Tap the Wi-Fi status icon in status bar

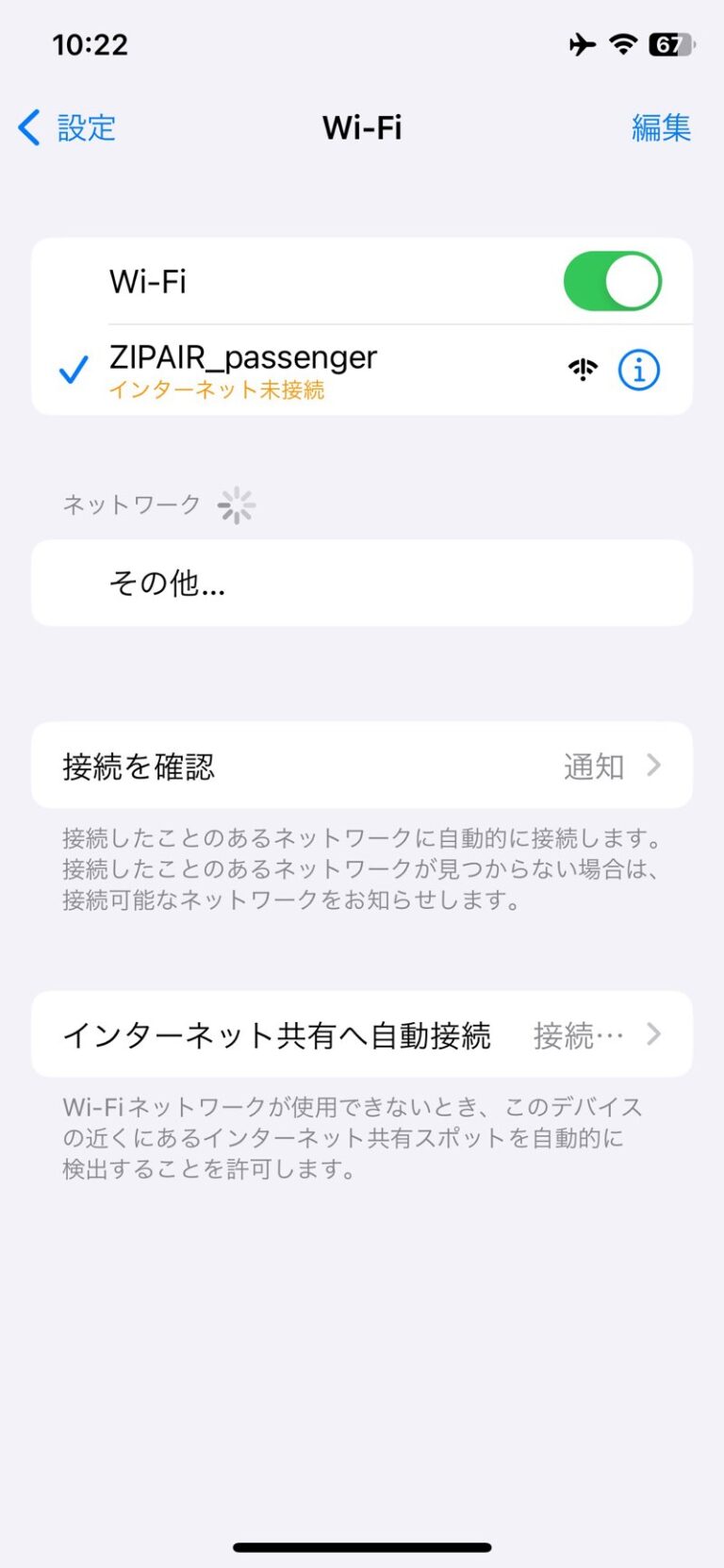click(622, 43)
